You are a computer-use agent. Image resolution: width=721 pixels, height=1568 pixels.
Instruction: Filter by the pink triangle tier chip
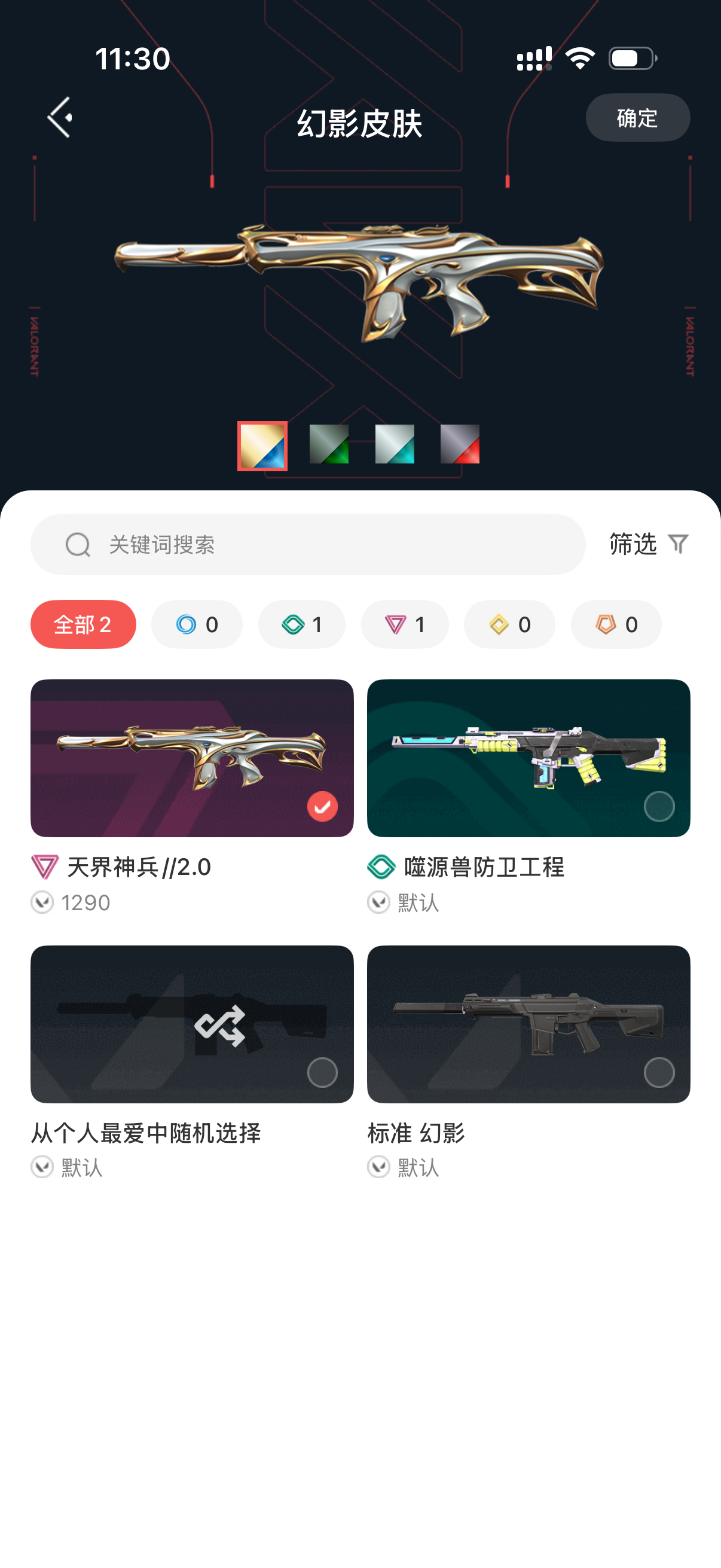click(x=405, y=624)
